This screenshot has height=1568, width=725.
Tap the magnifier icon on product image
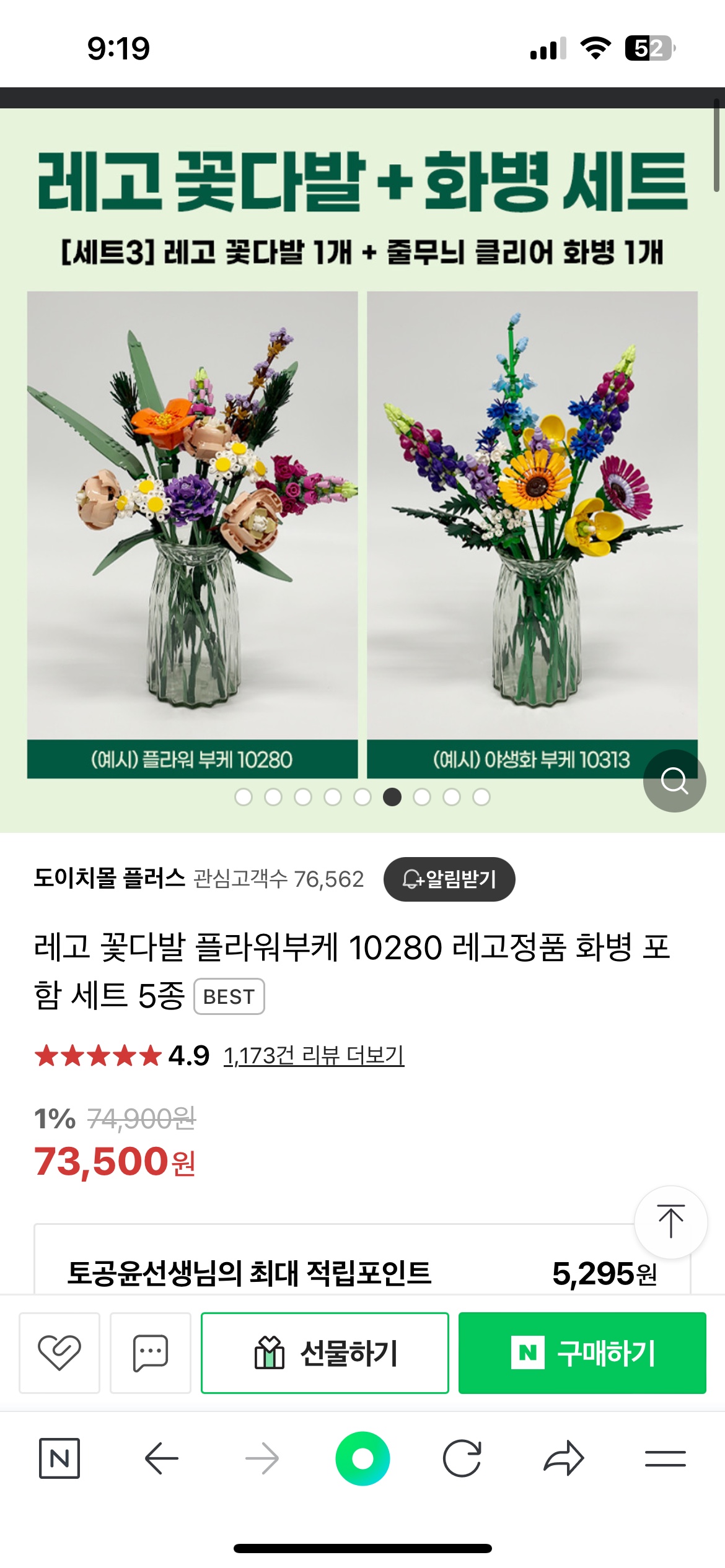[x=674, y=780]
